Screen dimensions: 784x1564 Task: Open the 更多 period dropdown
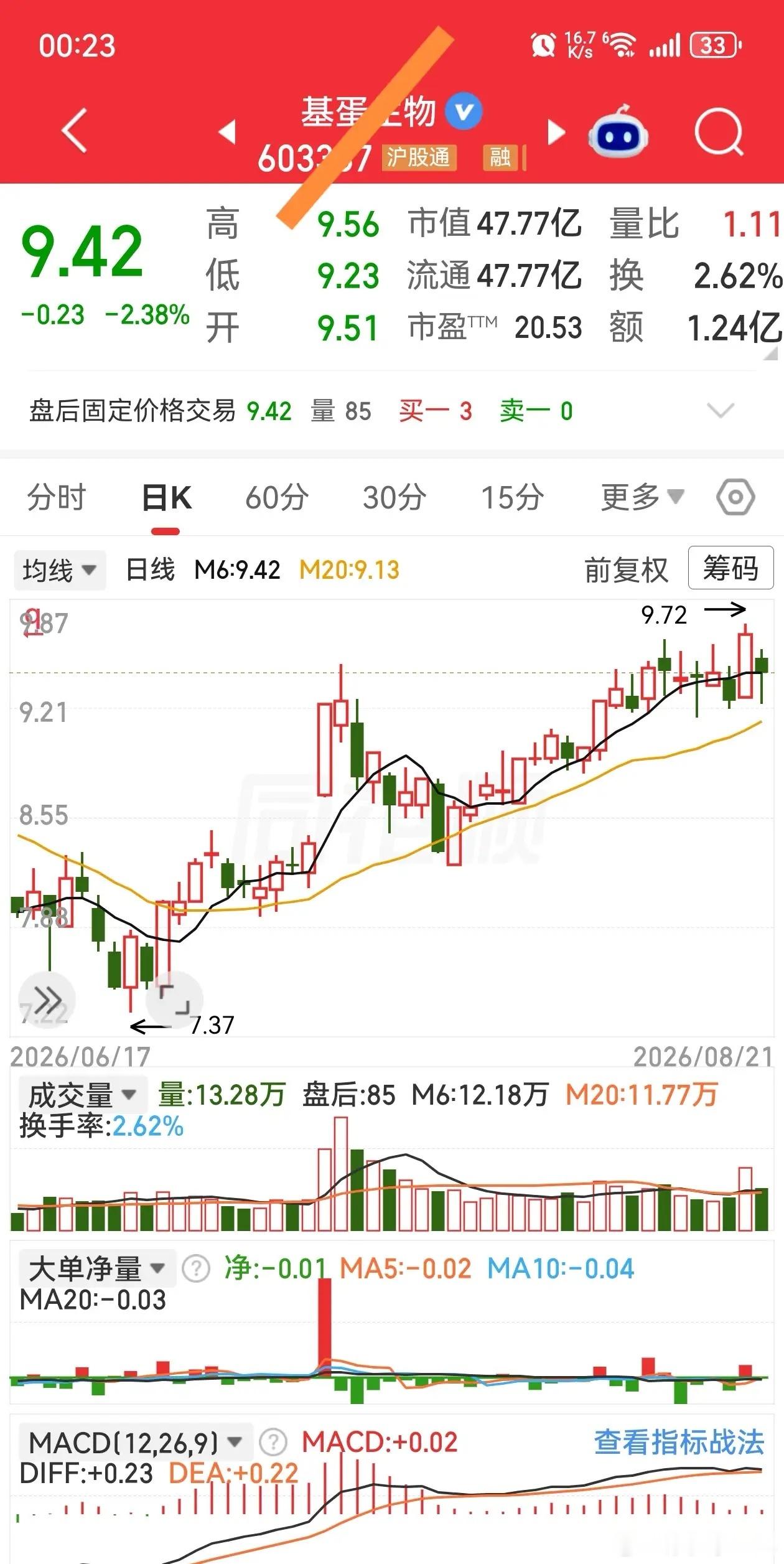coord(642,497)
